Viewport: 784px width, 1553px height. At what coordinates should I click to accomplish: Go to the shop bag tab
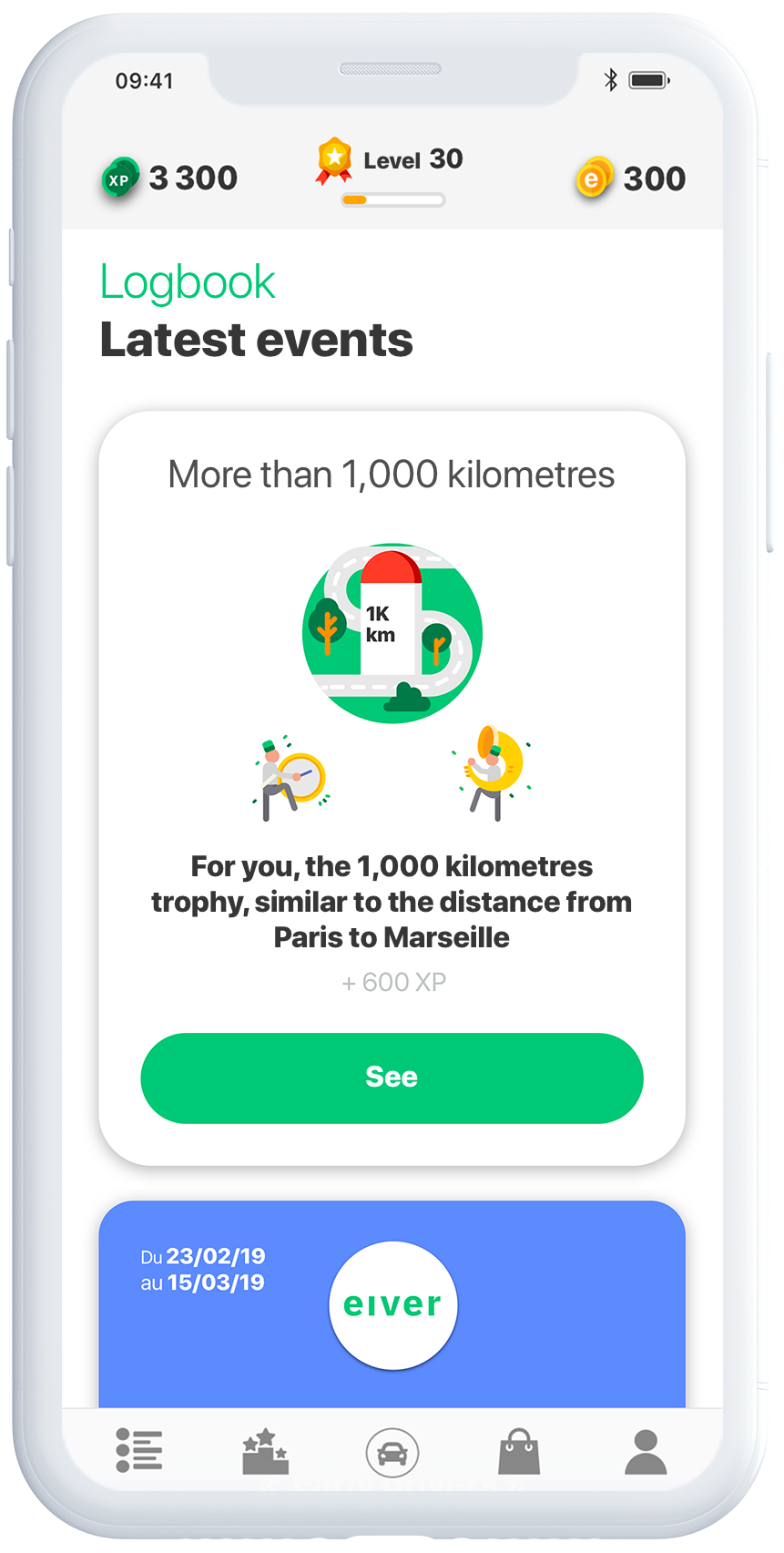[519, 1451]
